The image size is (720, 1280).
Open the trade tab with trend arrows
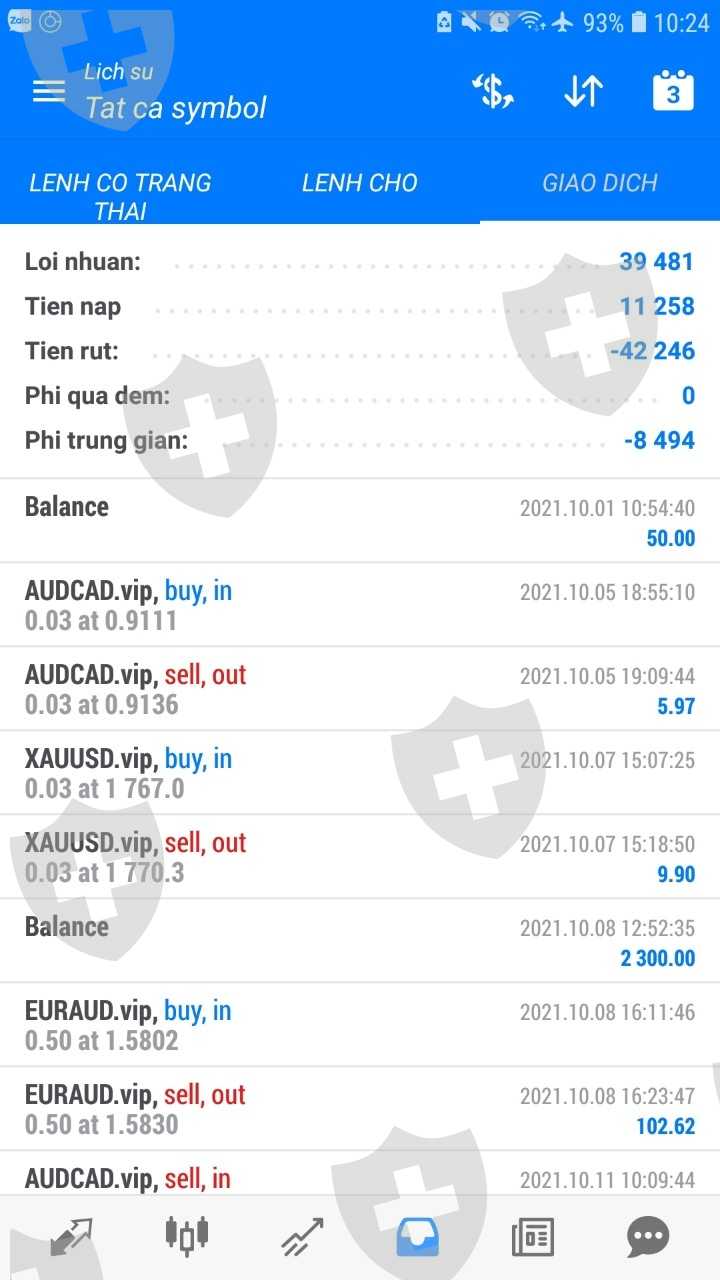click(302, 1237)
